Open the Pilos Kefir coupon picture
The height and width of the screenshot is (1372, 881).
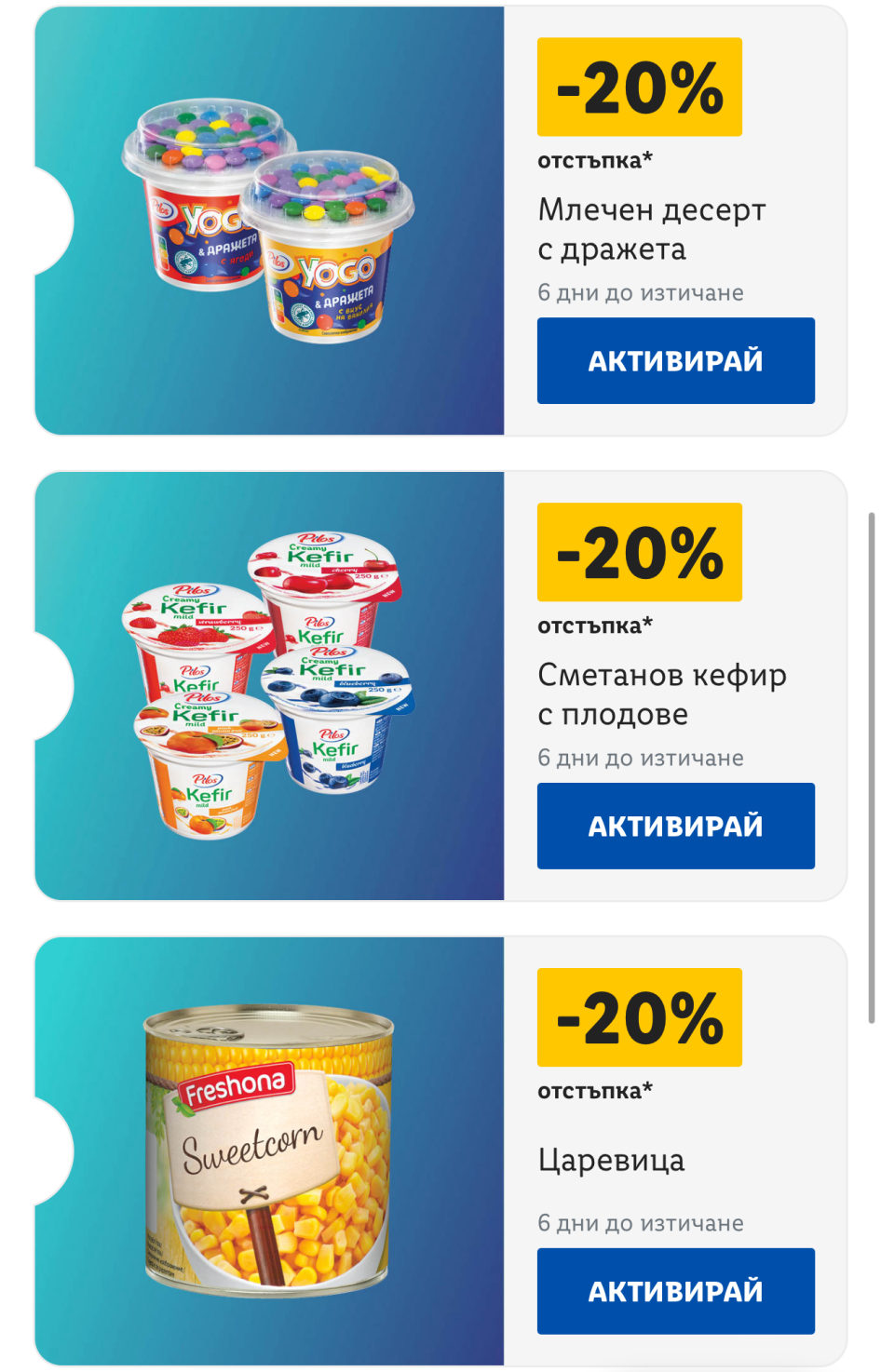pyautogui.click(x=269, y=686)
